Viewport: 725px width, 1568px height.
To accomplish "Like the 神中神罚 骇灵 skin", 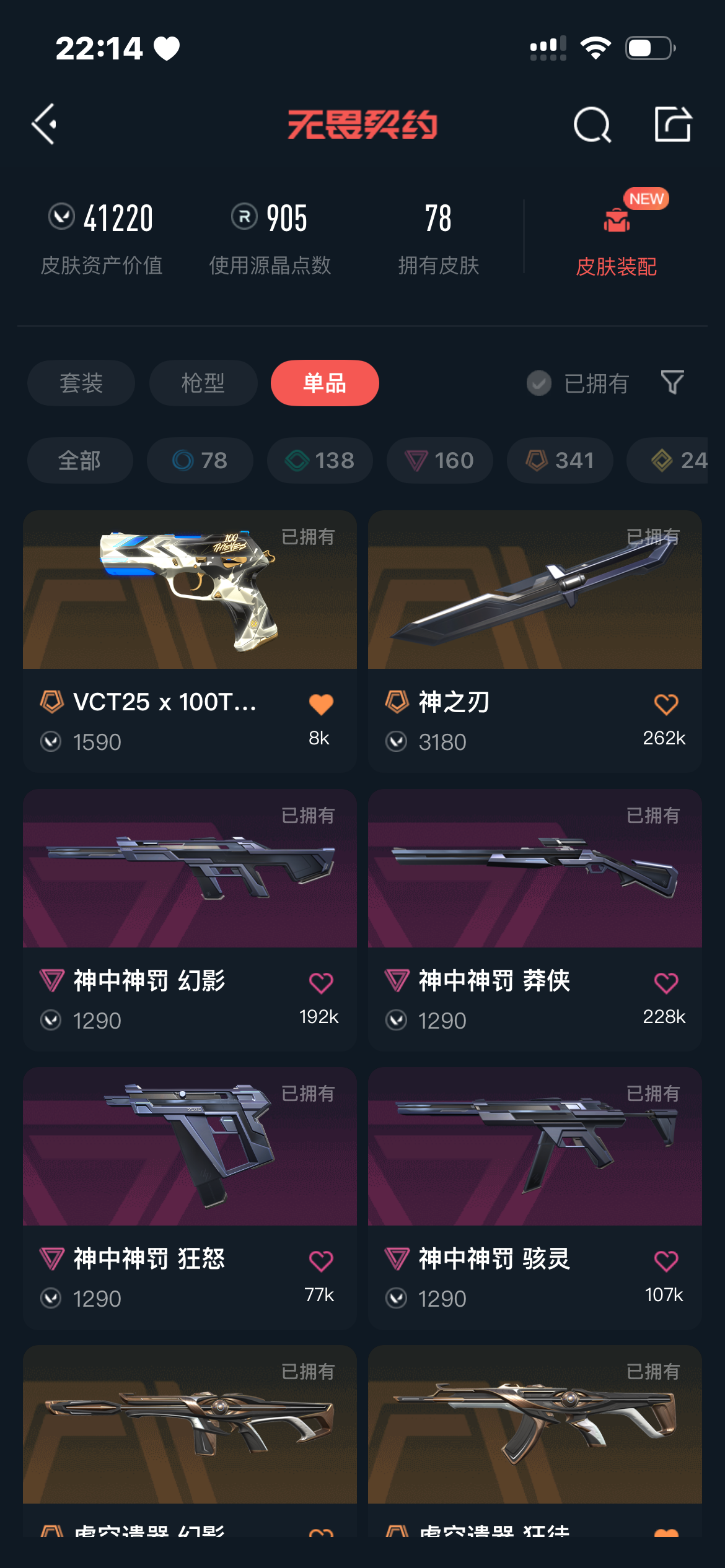I will pyautogui.click(x=666, y=1261).
